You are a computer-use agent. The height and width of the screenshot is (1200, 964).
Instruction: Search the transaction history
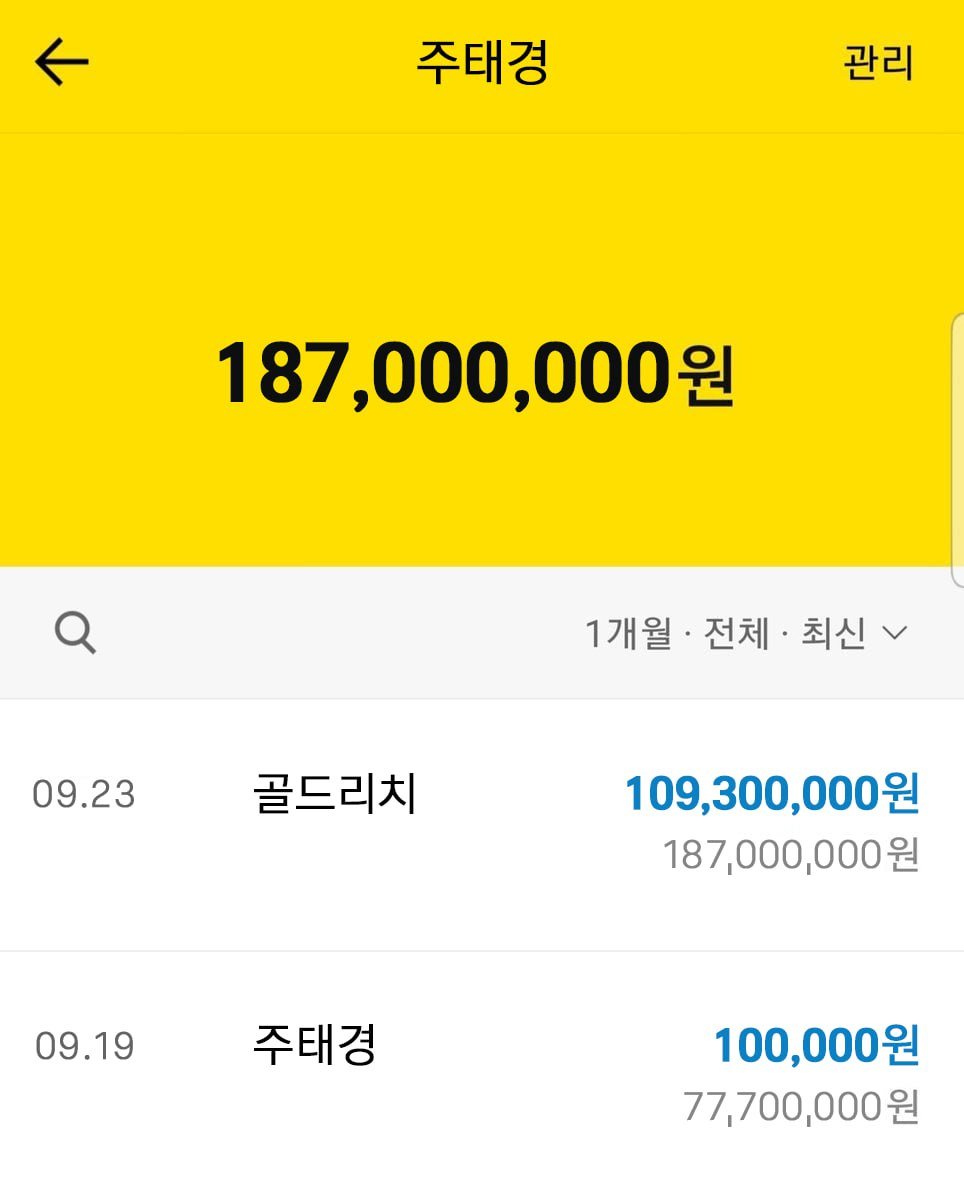tap(75, 633)
